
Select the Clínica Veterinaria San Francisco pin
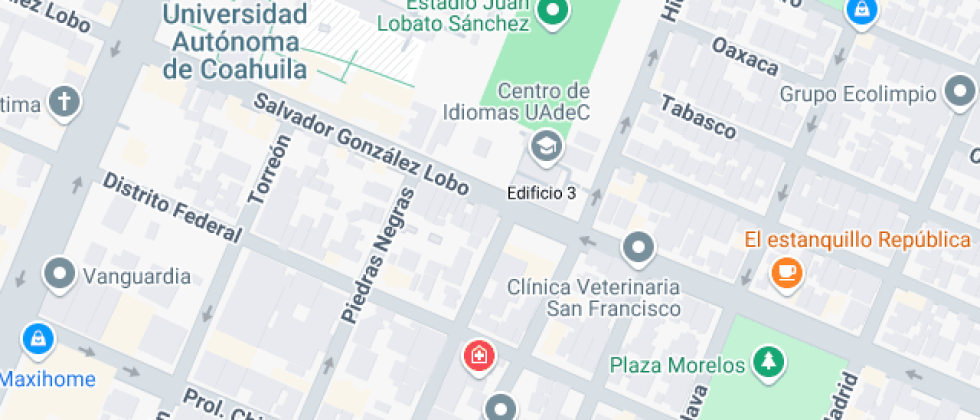[x=637, y=246]
